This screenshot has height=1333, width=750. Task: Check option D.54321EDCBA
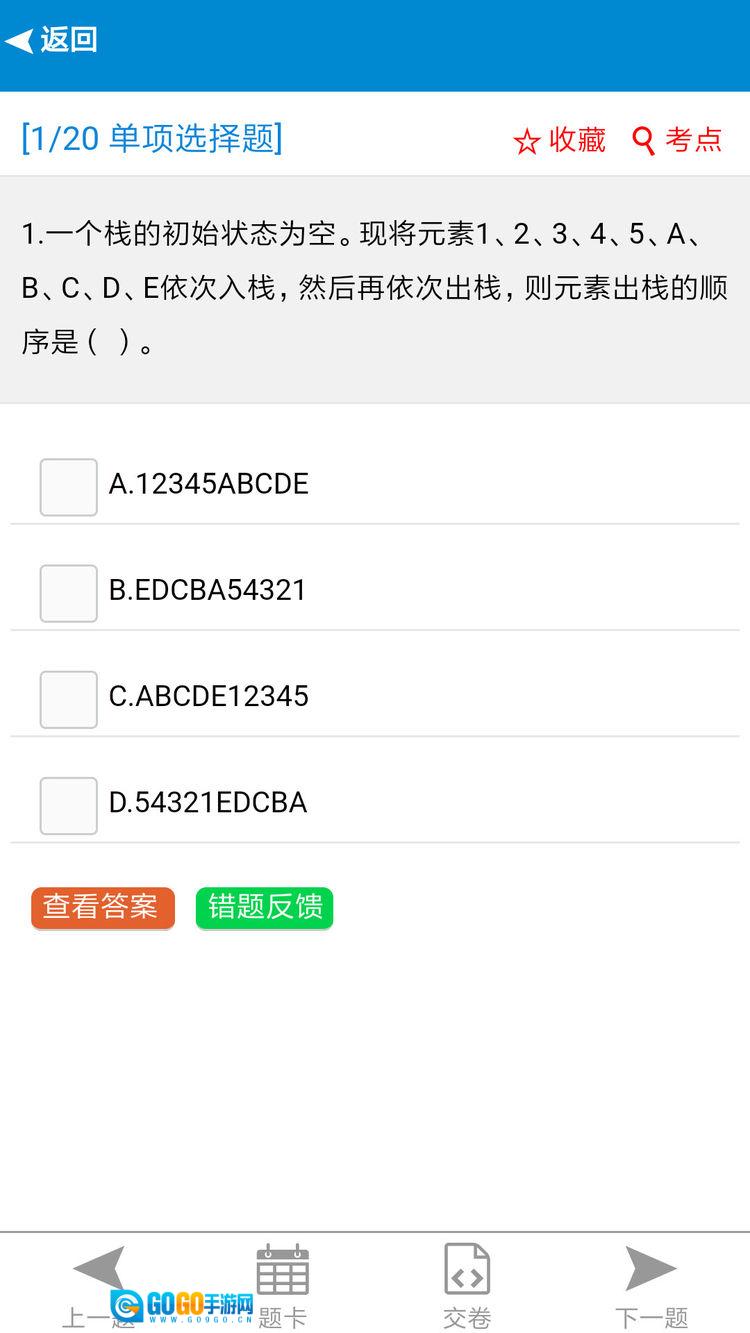click(x=69, y=805)
